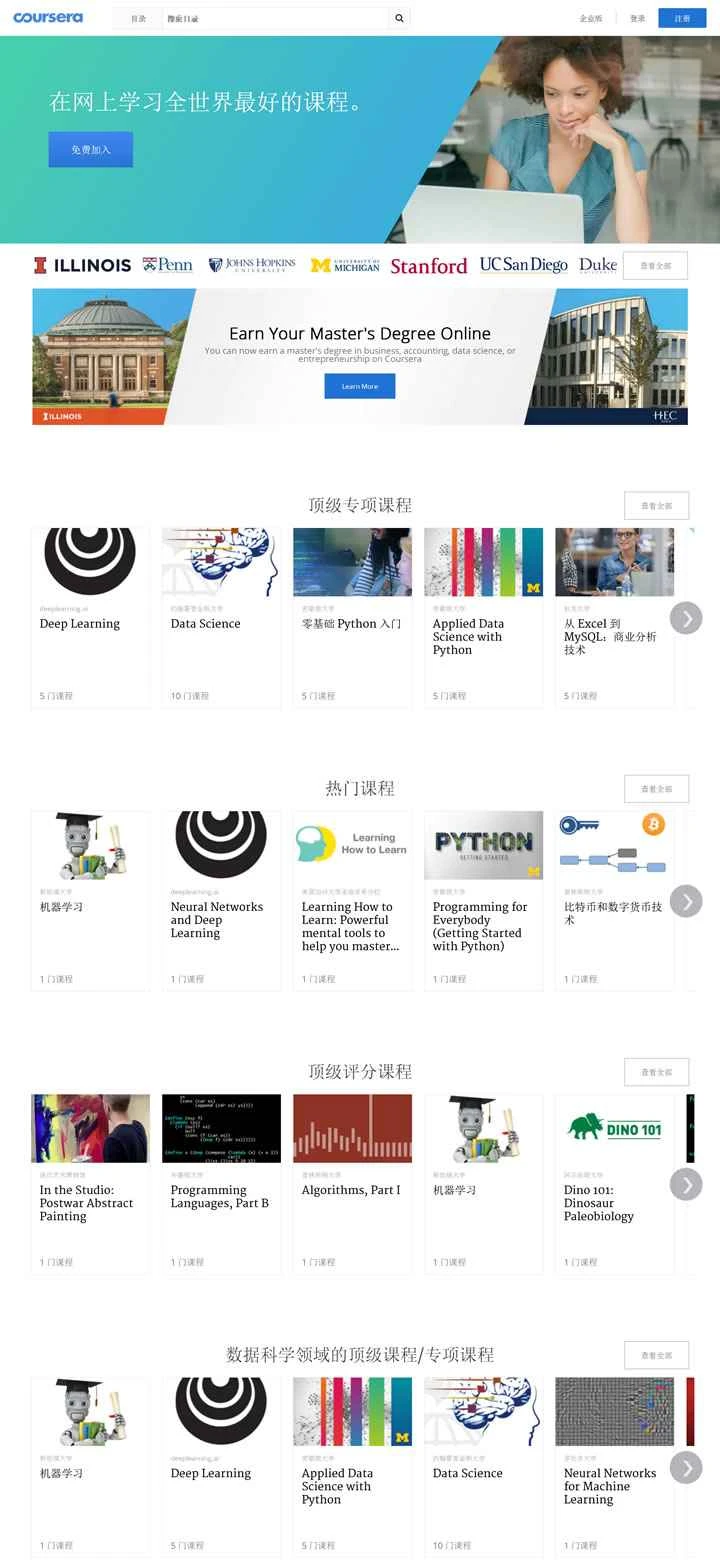The height and width of the screenshot is (1564, 720).
Task: Click the Johns Hopkins University logo
Action: coord(252,264)
